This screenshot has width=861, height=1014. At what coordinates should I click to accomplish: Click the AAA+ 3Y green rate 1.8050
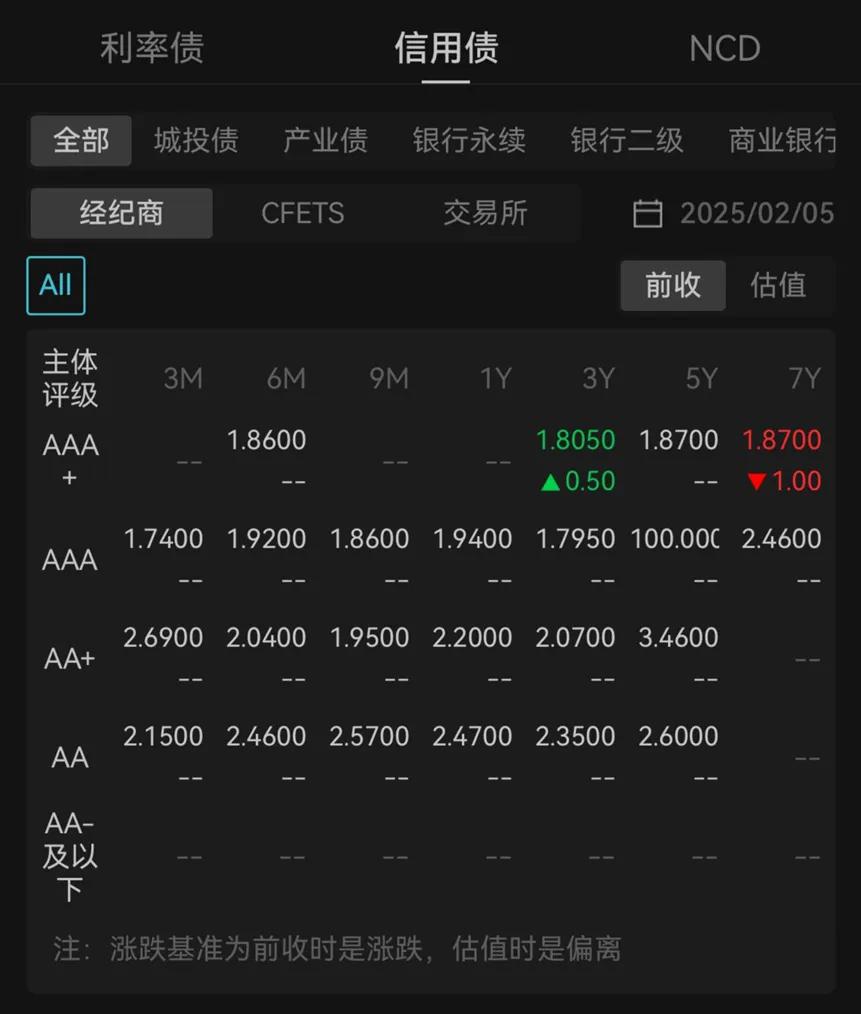577,440
